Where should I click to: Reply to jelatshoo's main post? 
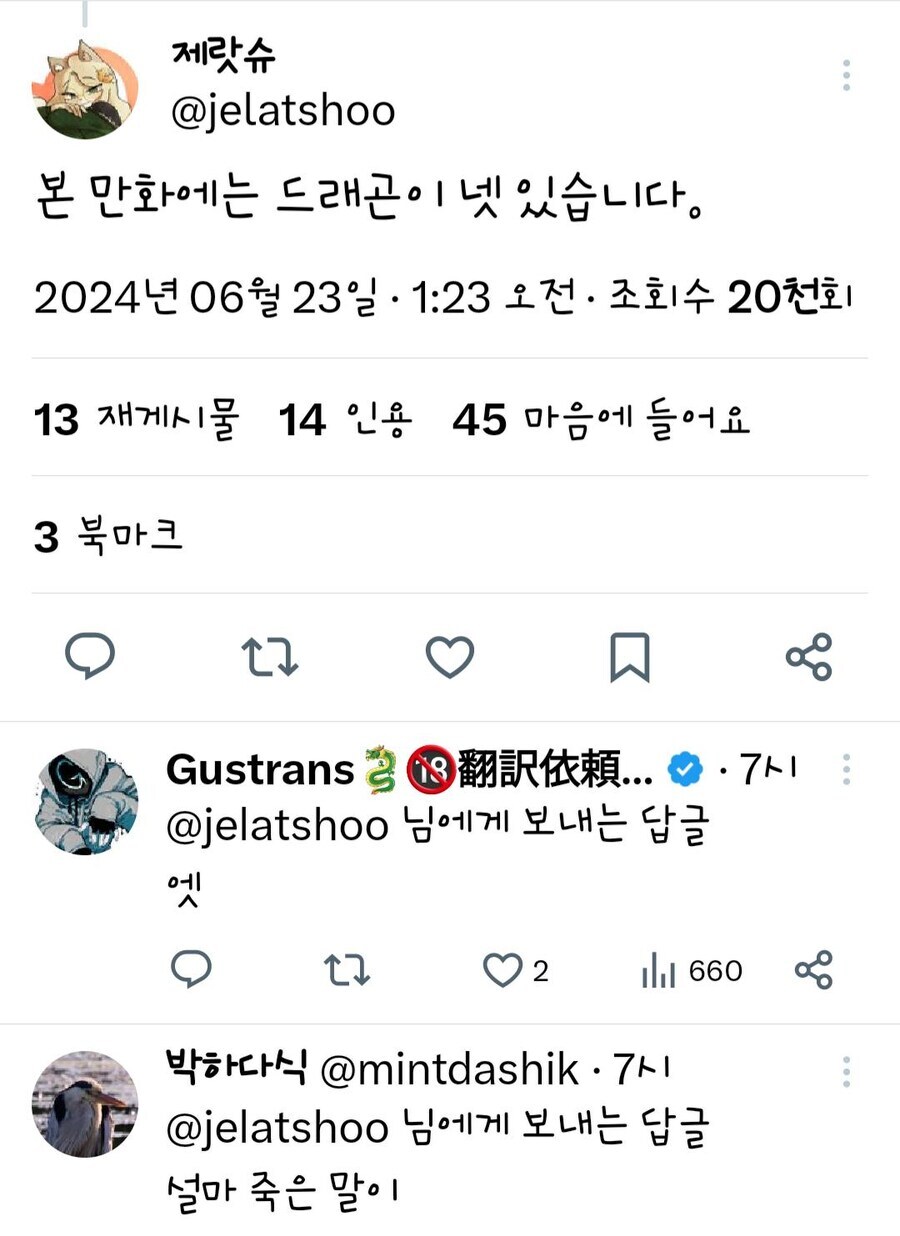(90, 656)
